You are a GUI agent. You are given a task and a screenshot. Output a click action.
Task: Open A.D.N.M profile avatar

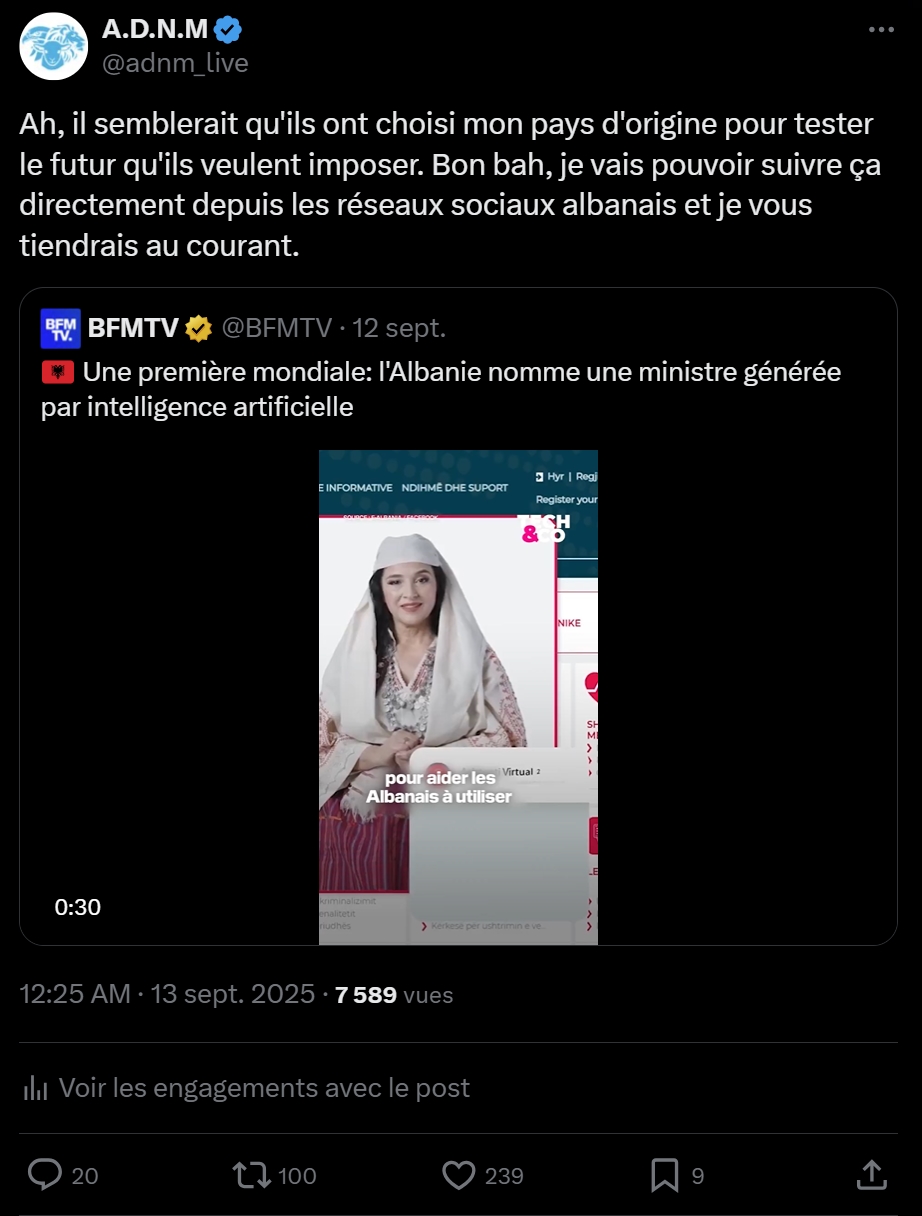(x=54, y=46)
